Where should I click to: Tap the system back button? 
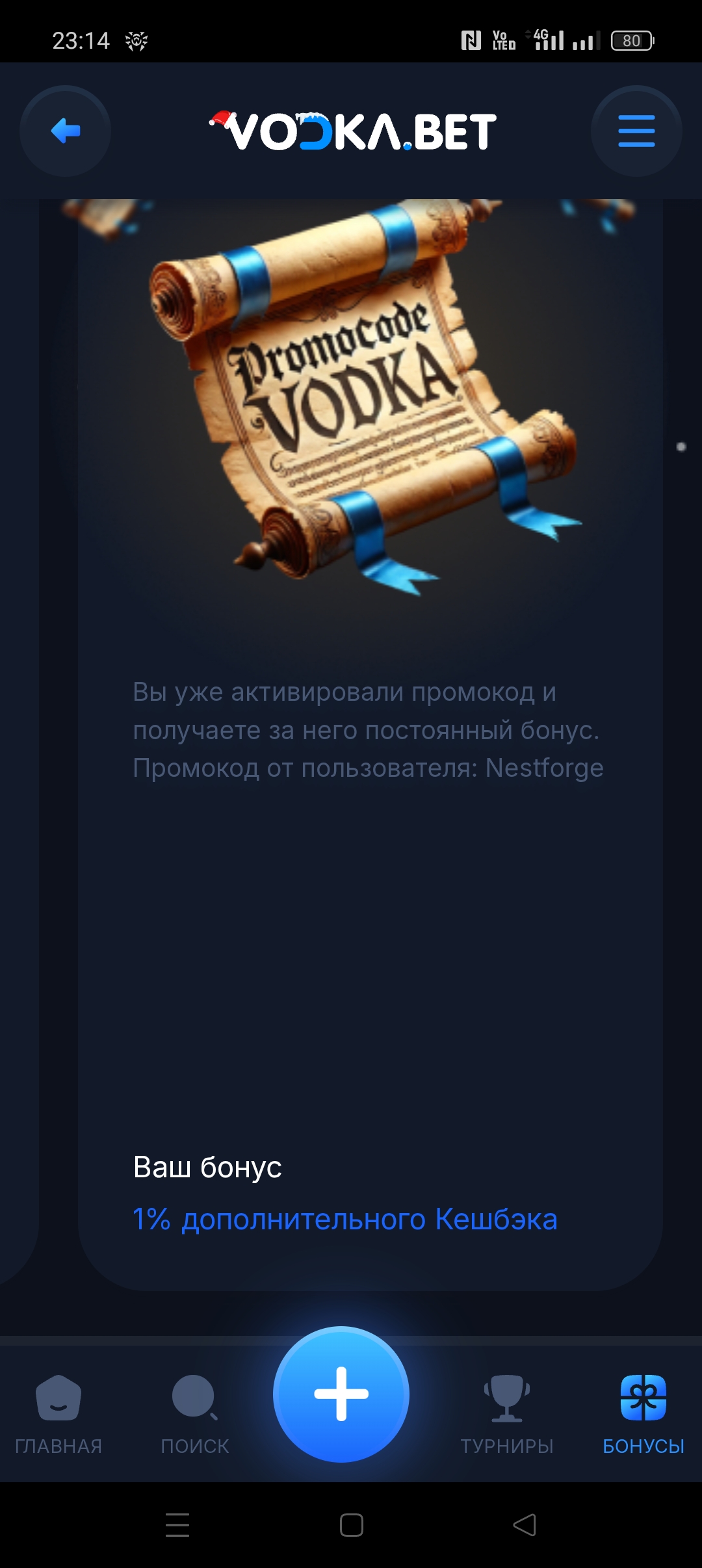[x=525, y=1525]
